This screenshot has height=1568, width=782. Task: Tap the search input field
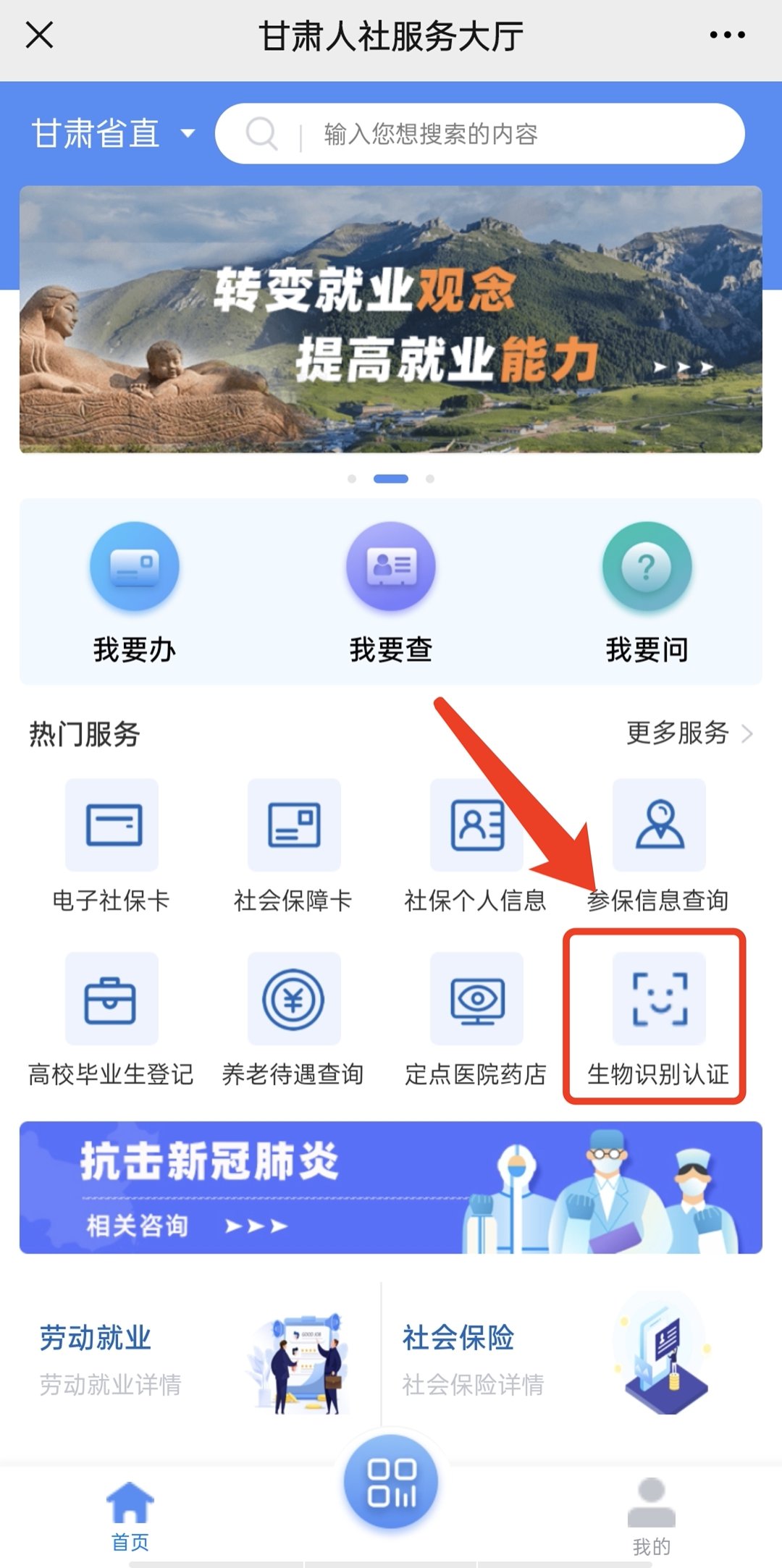[x=479, y=134]
